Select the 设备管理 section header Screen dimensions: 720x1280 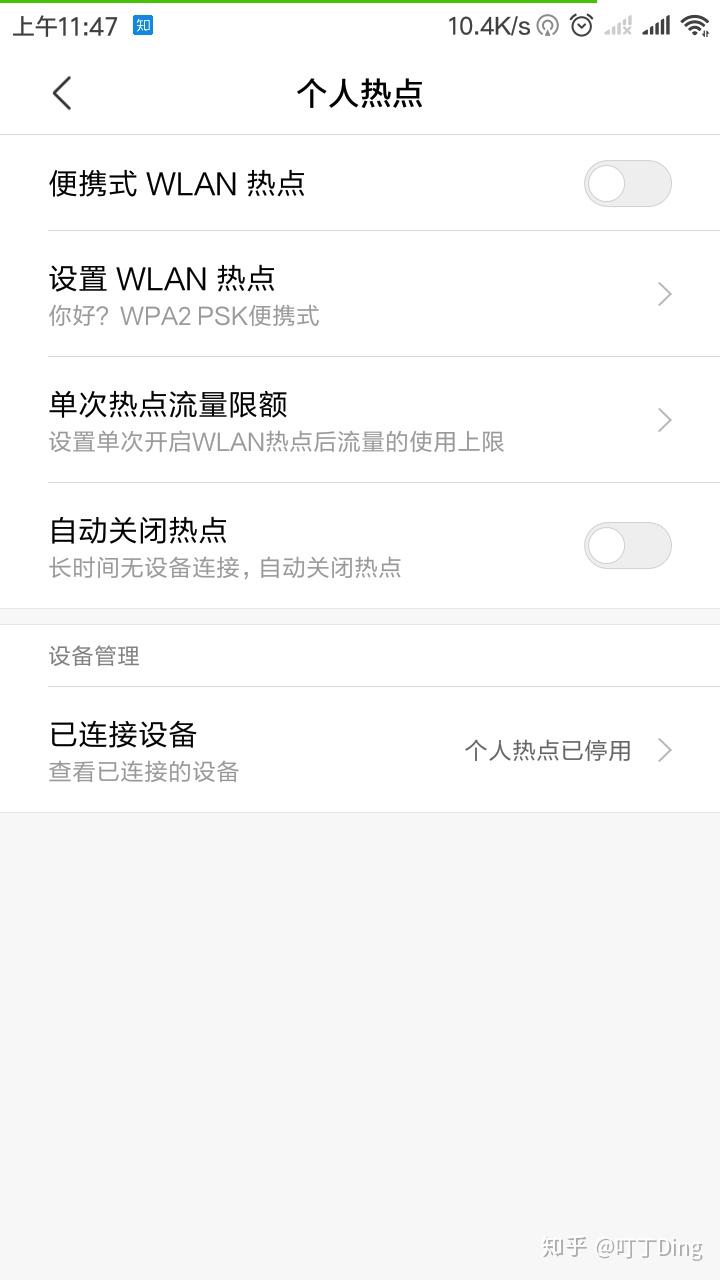coord(95,655)
